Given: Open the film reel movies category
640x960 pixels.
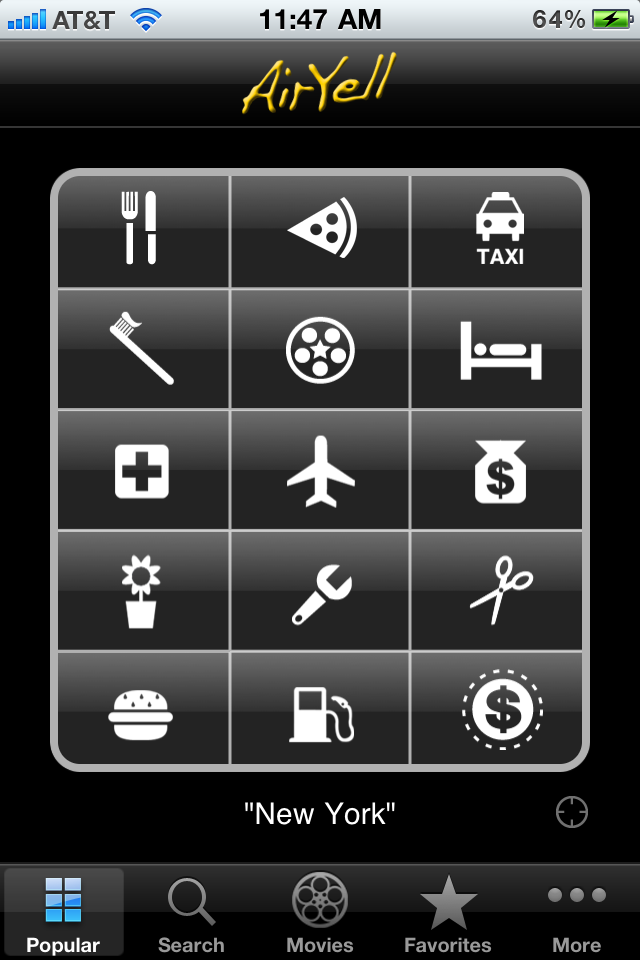Looking at the screenshot, I should click(321, 349).
